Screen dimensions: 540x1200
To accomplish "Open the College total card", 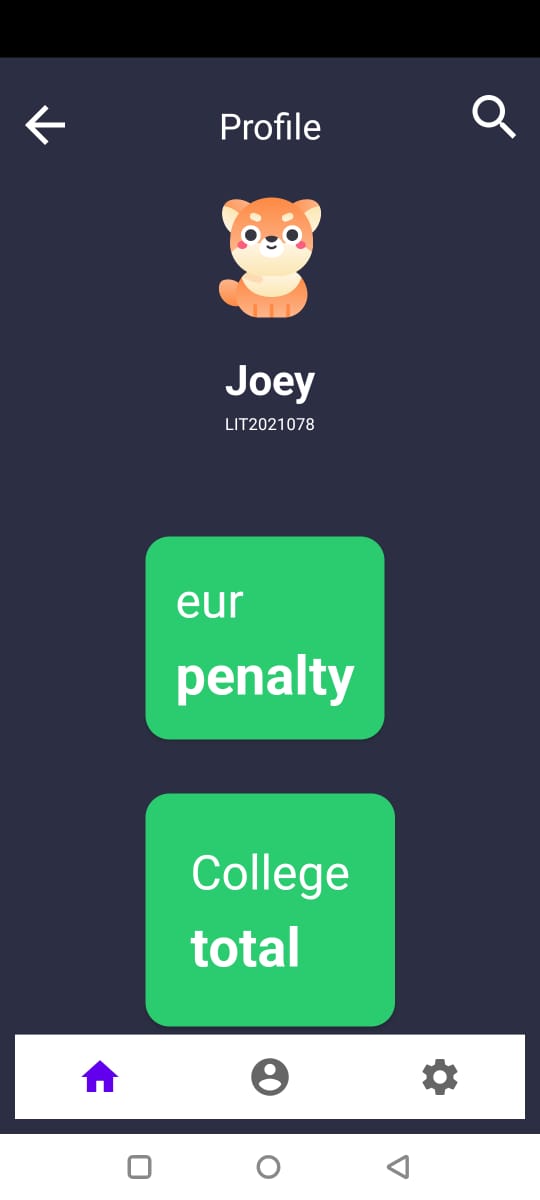I will point(270,910).
